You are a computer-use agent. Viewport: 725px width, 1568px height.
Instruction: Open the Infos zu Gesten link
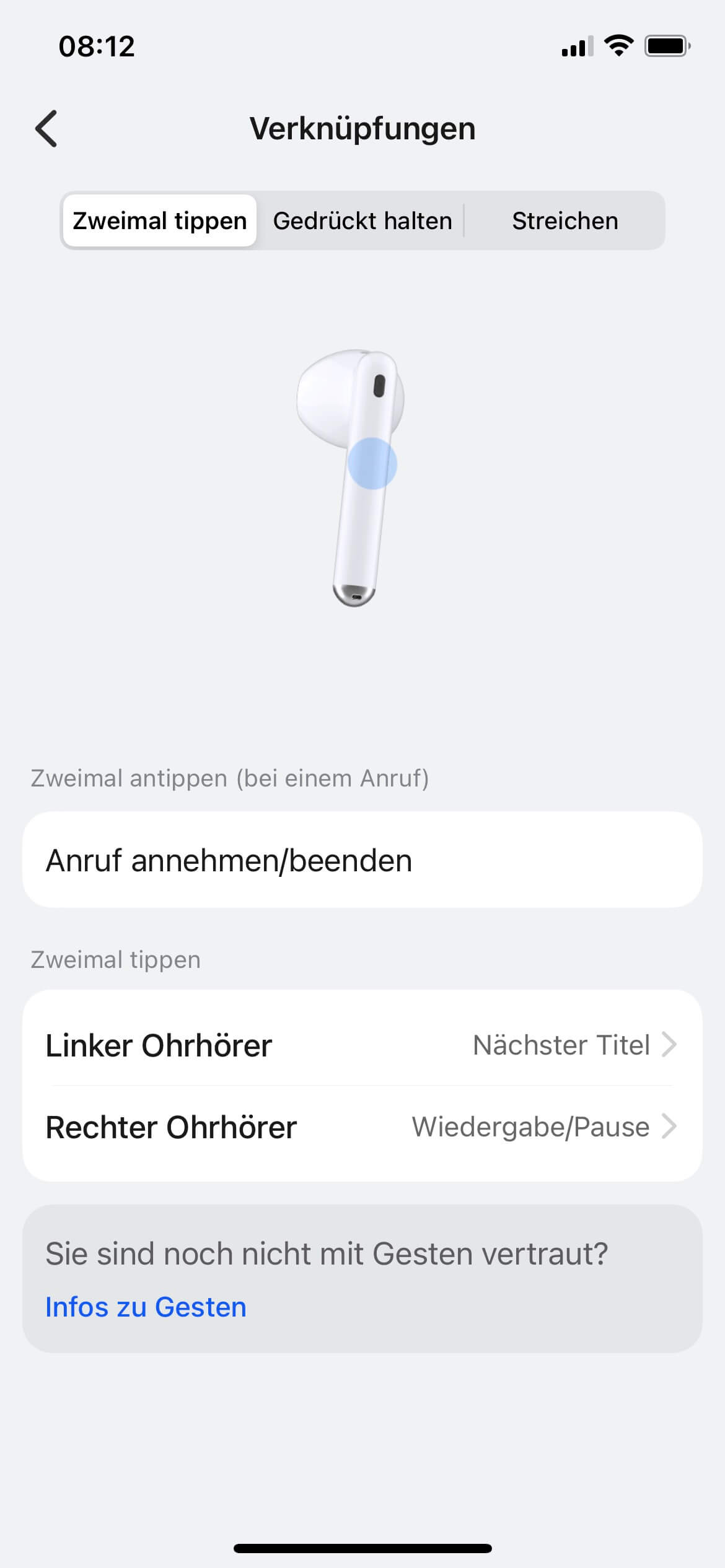click(x=146, y=1307)
